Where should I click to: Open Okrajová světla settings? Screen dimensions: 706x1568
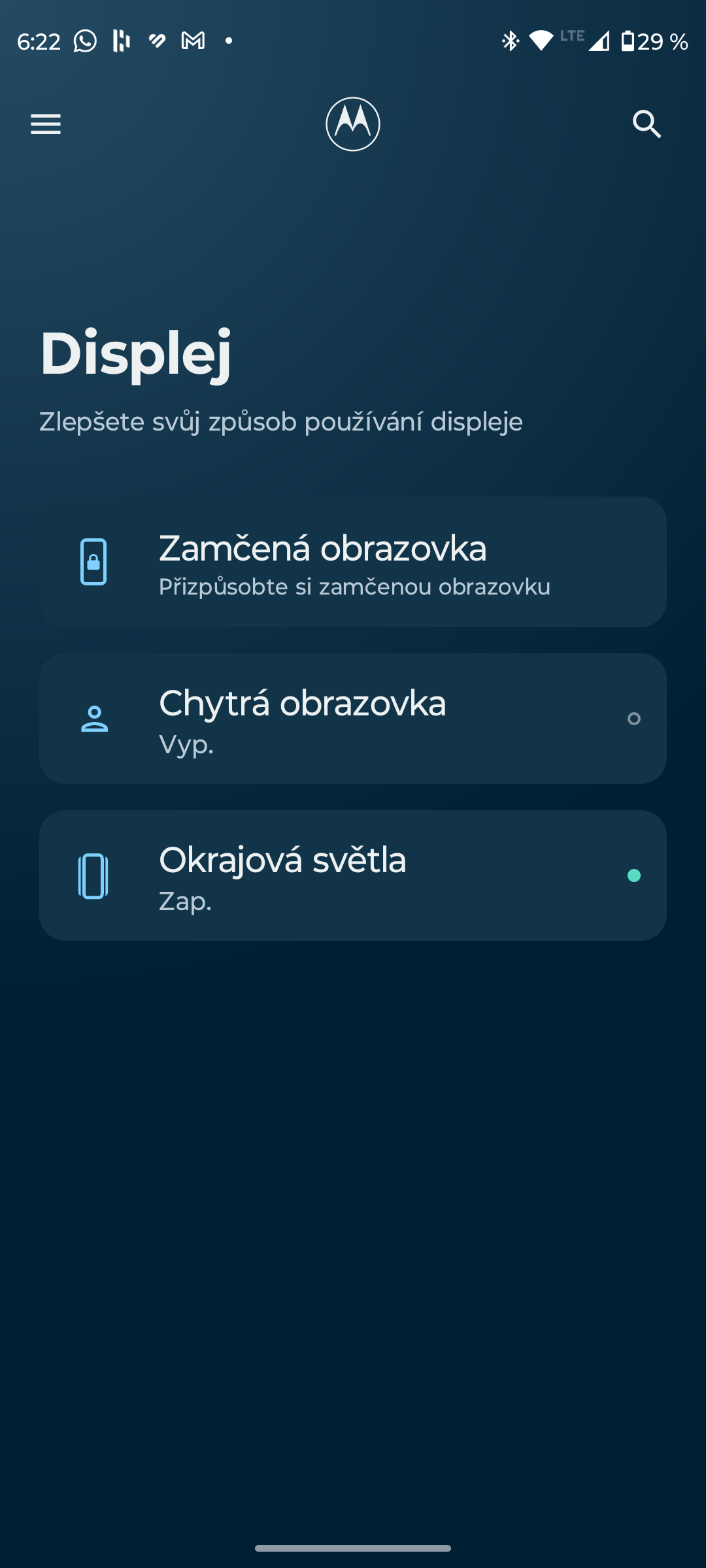coord(353,875)
